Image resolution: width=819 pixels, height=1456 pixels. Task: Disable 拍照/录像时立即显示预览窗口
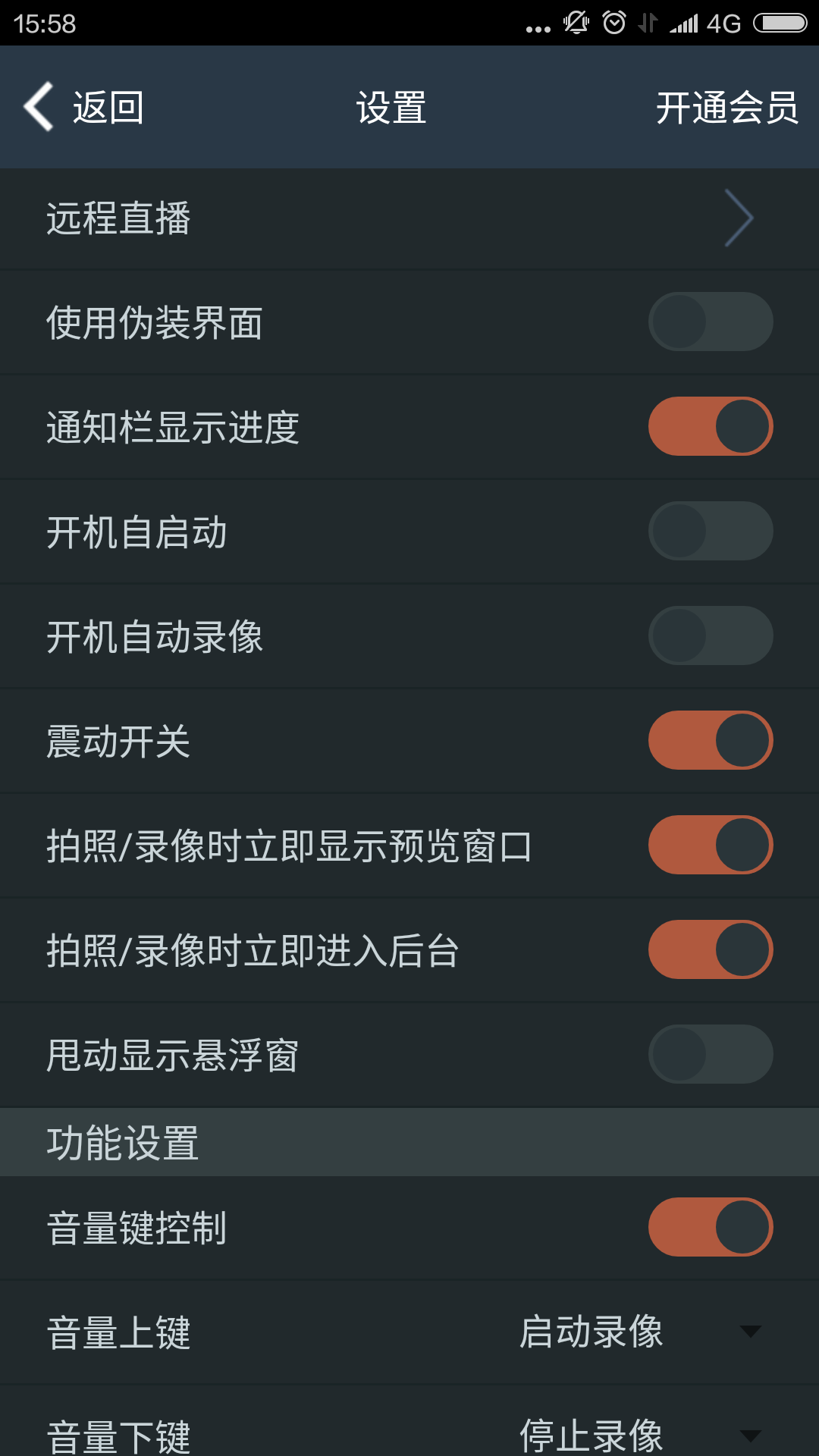(x=710, y=845)
